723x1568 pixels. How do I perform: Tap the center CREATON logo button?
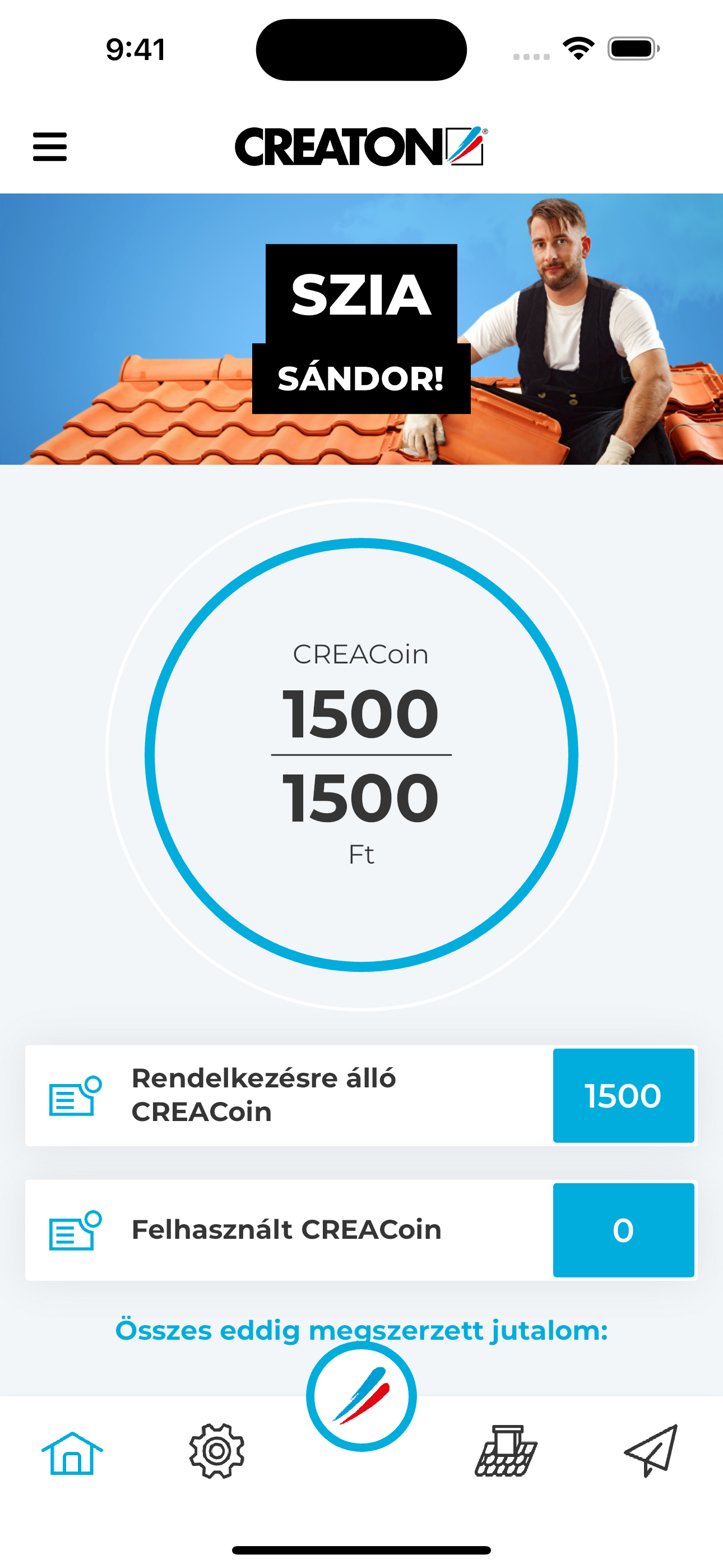click(x=361, y=1396)
